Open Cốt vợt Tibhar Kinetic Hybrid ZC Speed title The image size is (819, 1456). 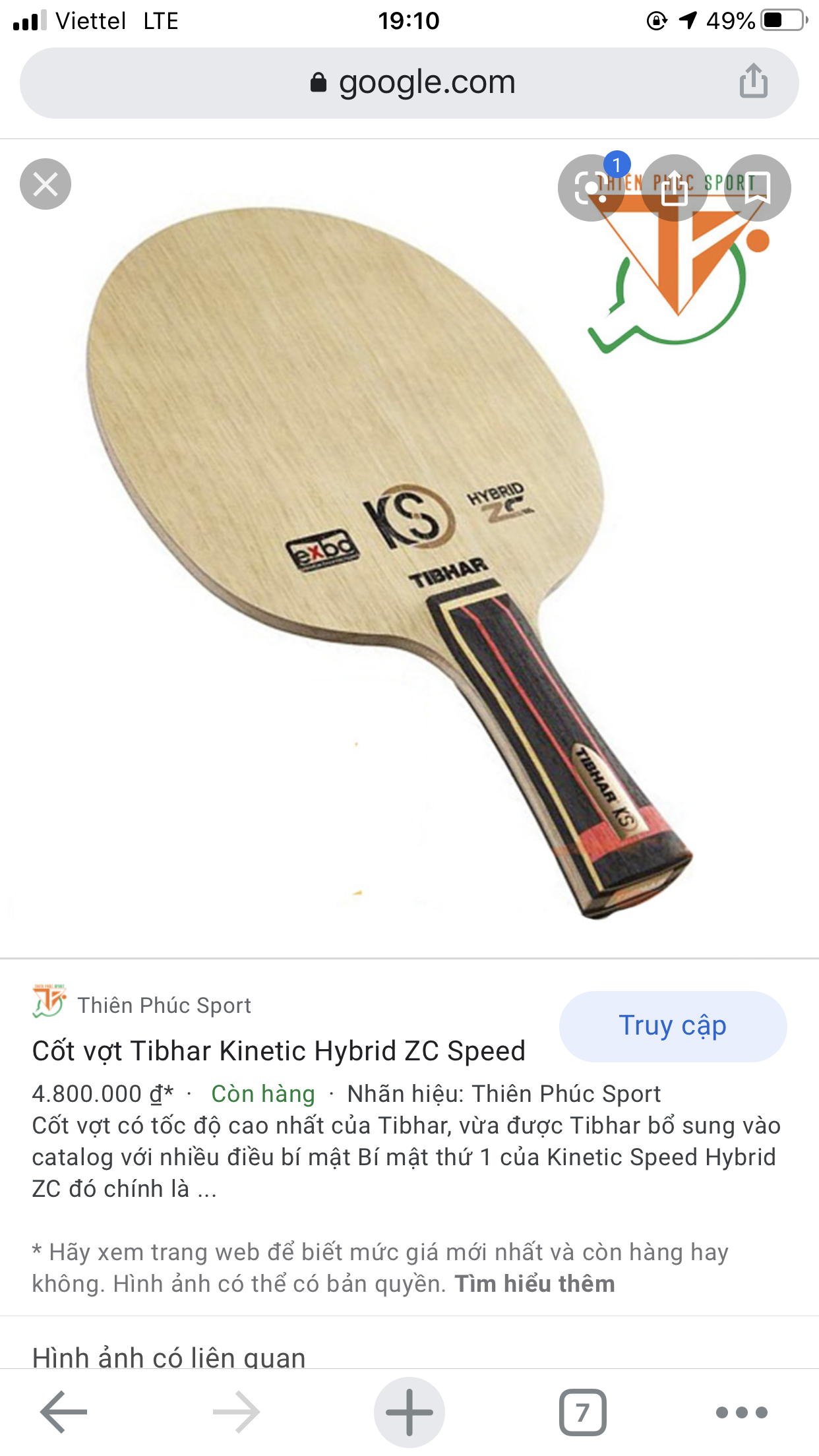(279, 1051)
